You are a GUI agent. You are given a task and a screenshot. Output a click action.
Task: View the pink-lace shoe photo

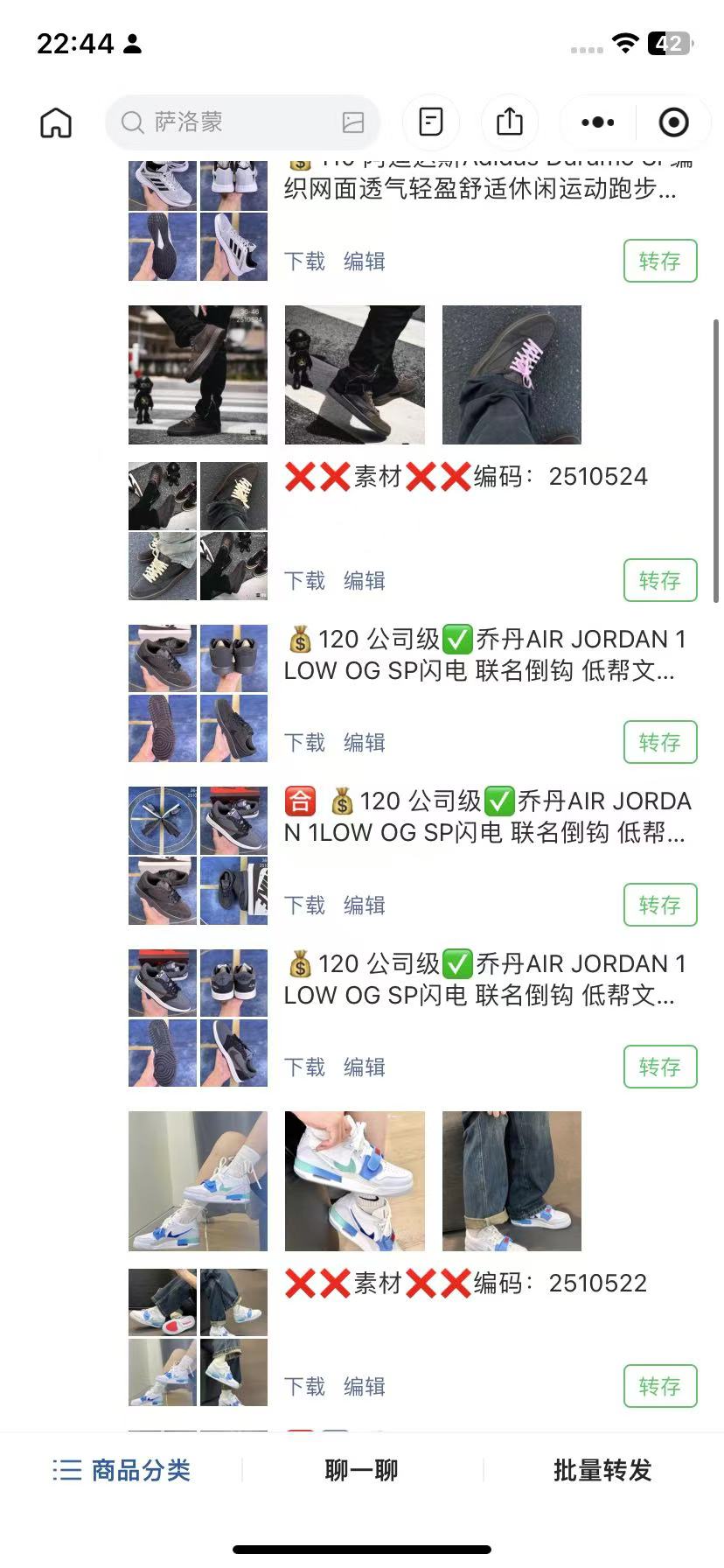point(512,374)
